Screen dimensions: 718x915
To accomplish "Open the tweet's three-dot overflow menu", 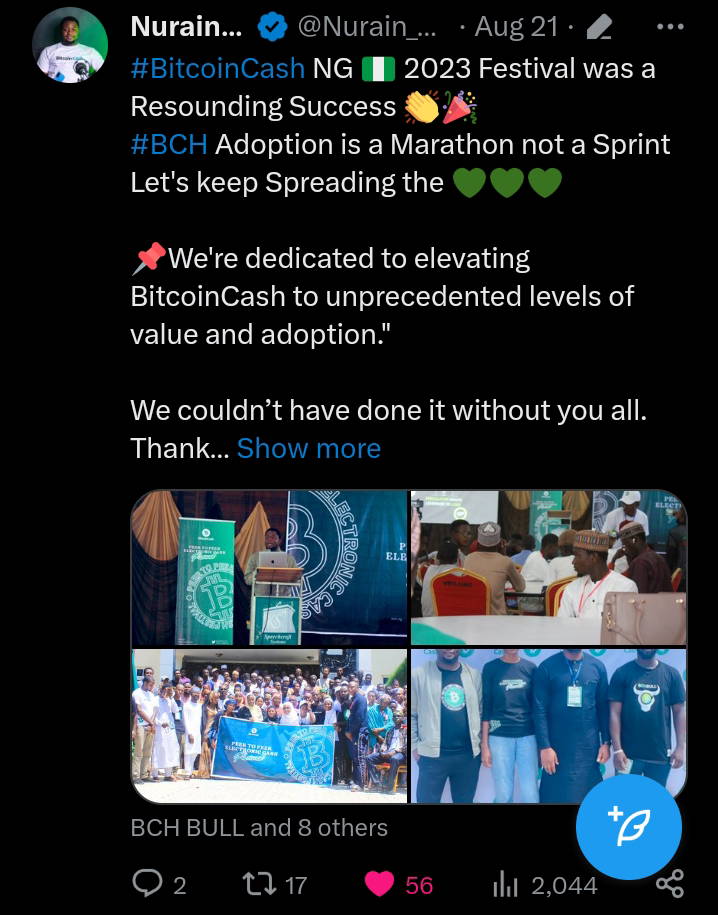I will click(x=670, y=27).
